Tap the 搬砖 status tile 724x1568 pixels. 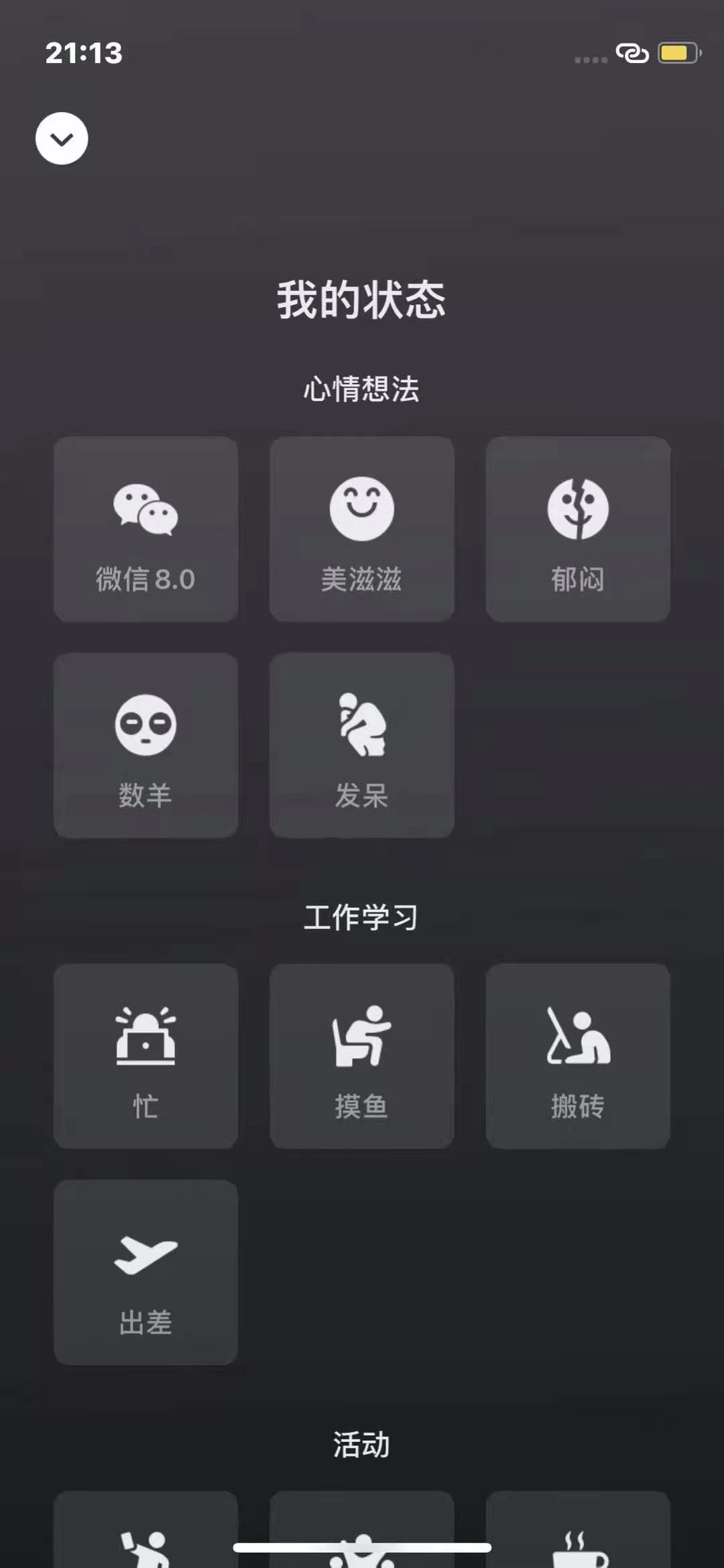[578, 1056]
